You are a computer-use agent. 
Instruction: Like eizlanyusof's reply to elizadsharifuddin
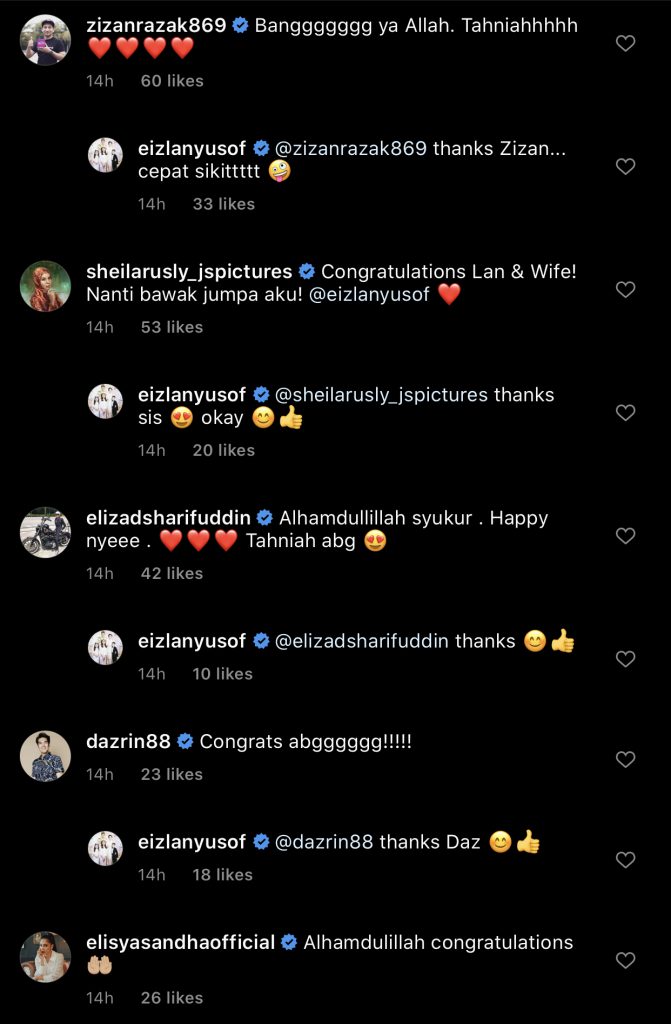coord(625,659)
